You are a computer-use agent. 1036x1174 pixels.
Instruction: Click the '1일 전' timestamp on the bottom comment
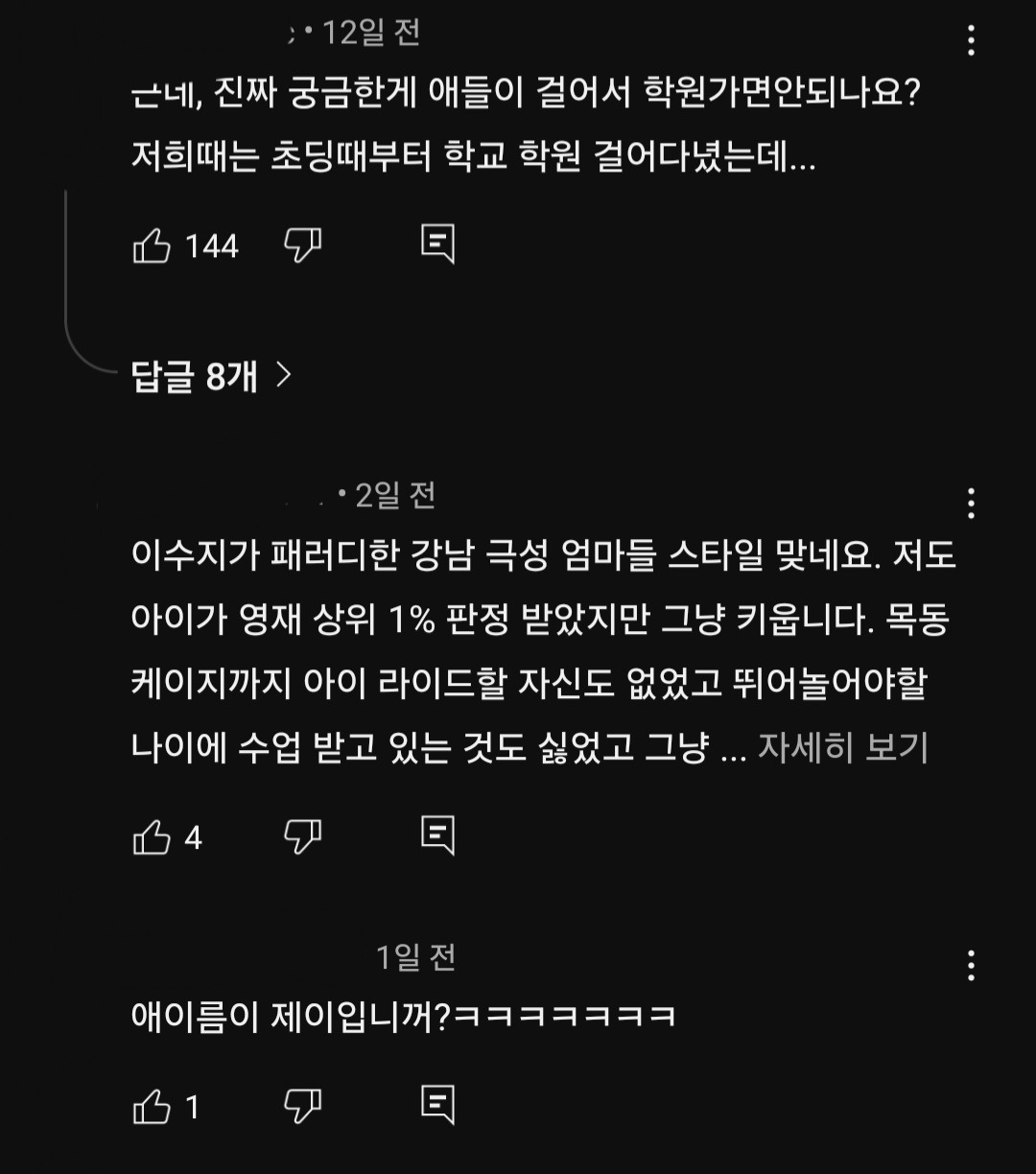coord(414,956)
